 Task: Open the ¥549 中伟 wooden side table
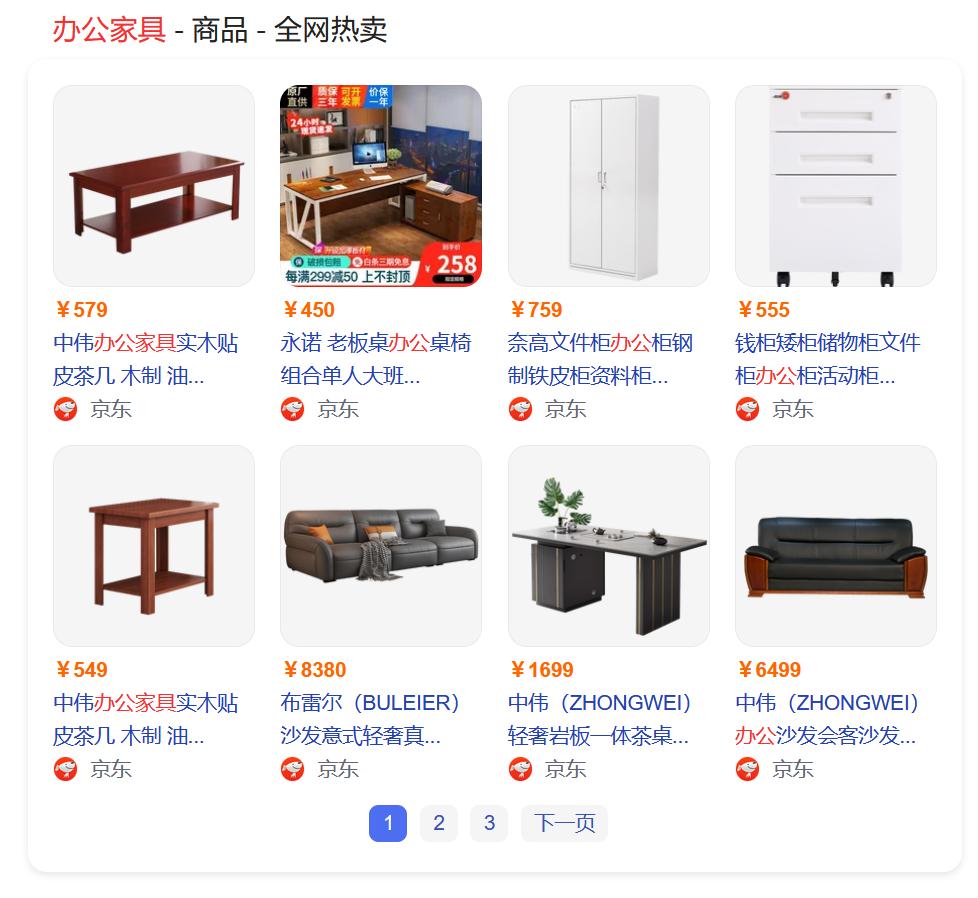pos(146,719)
